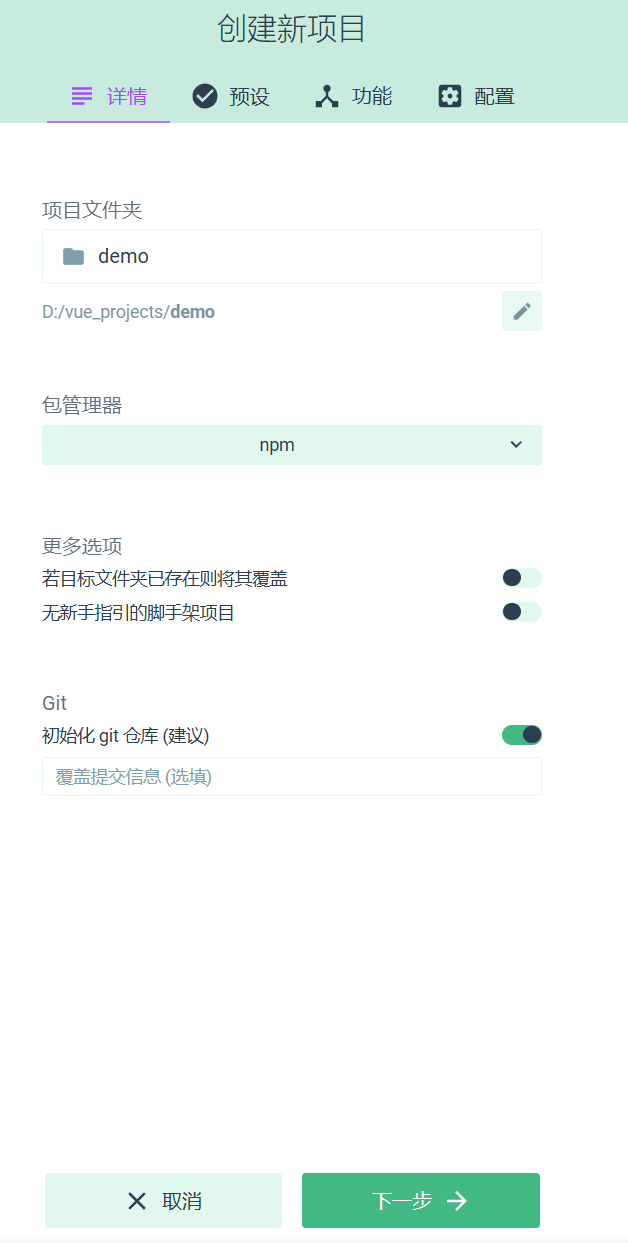Expand the npm package manager dropdown
This screenshot has width=628, height=1243.
292,445
